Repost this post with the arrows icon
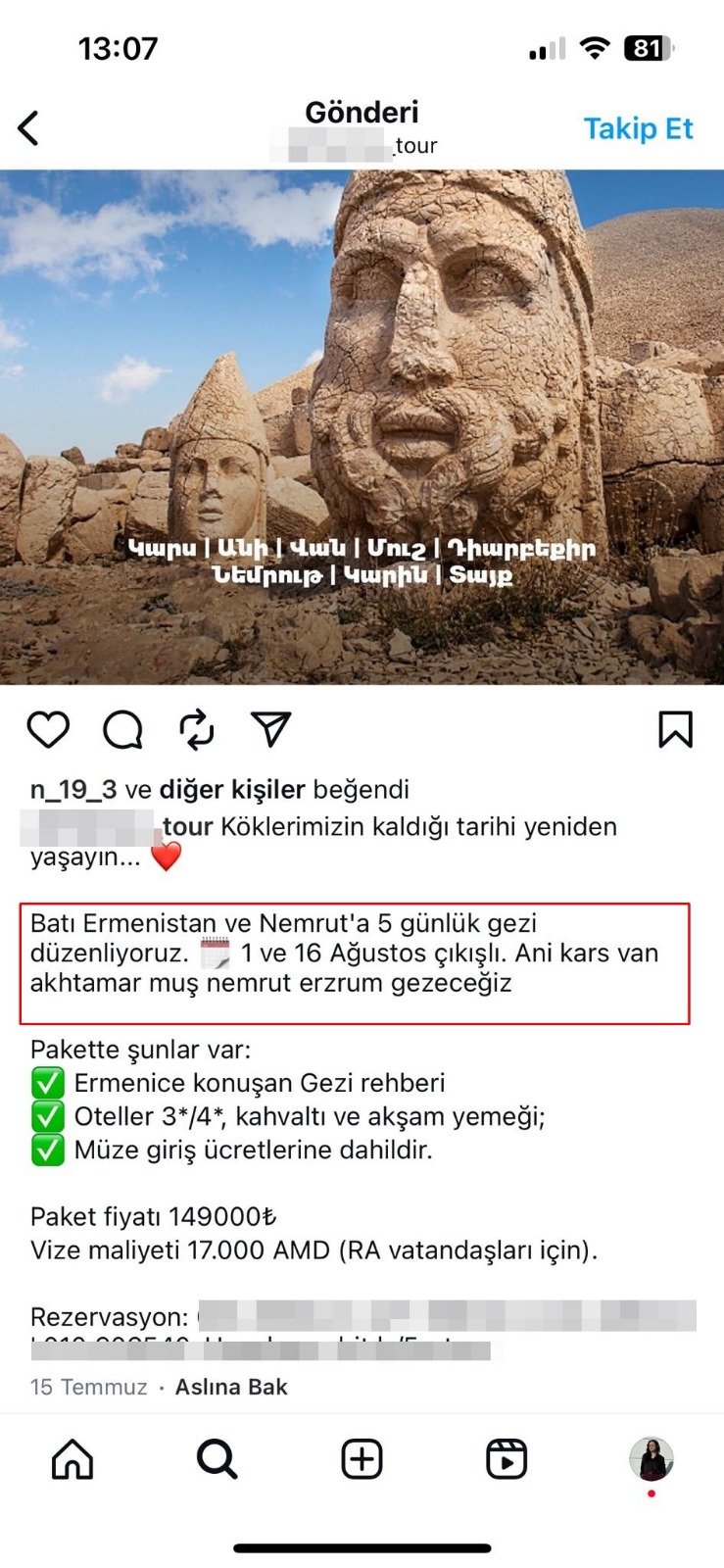The image size is (724, 1568). pos(197,730)
